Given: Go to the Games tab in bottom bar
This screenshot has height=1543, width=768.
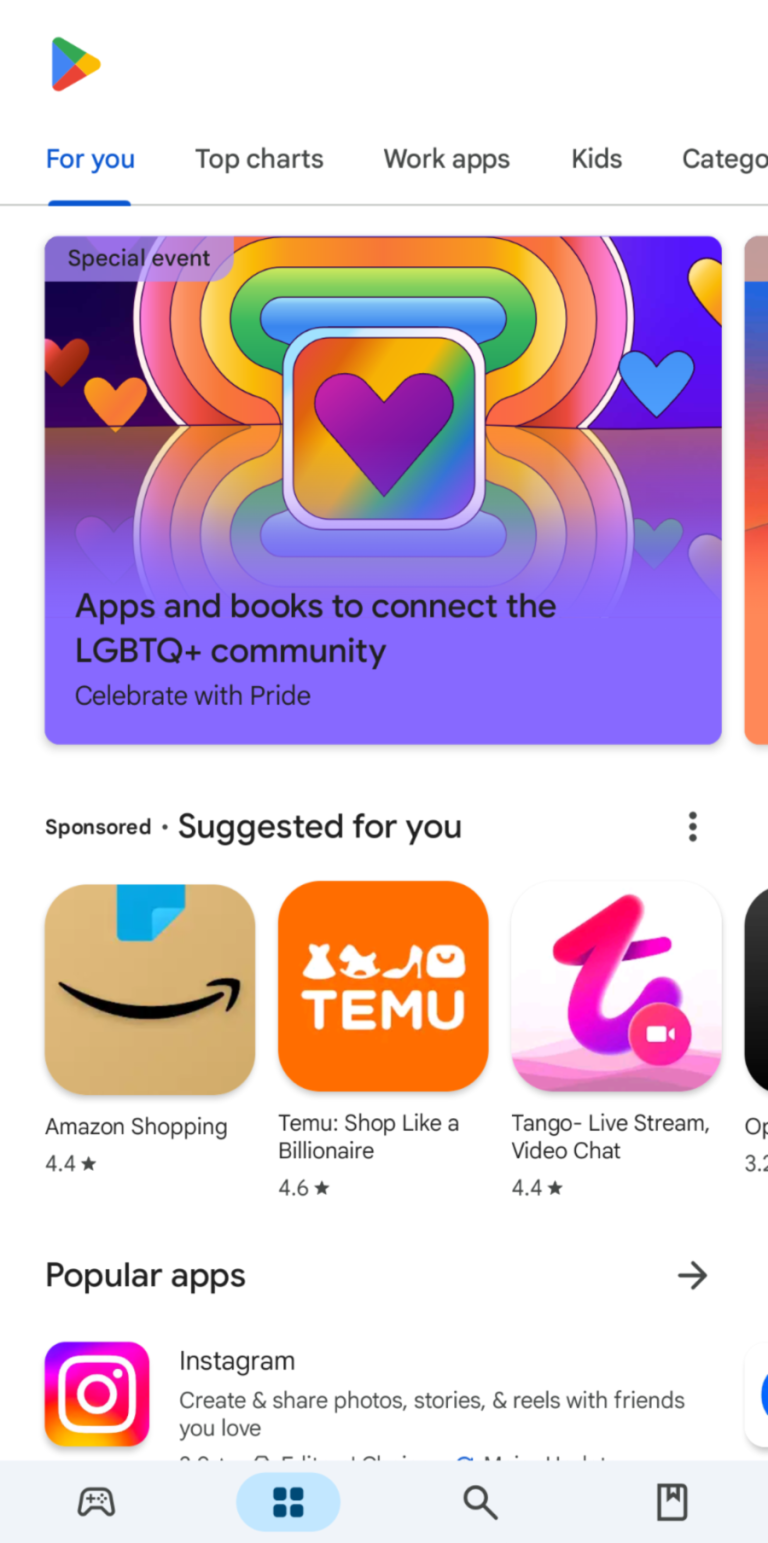Looking at the screenshot, I should coord(96,1502).
